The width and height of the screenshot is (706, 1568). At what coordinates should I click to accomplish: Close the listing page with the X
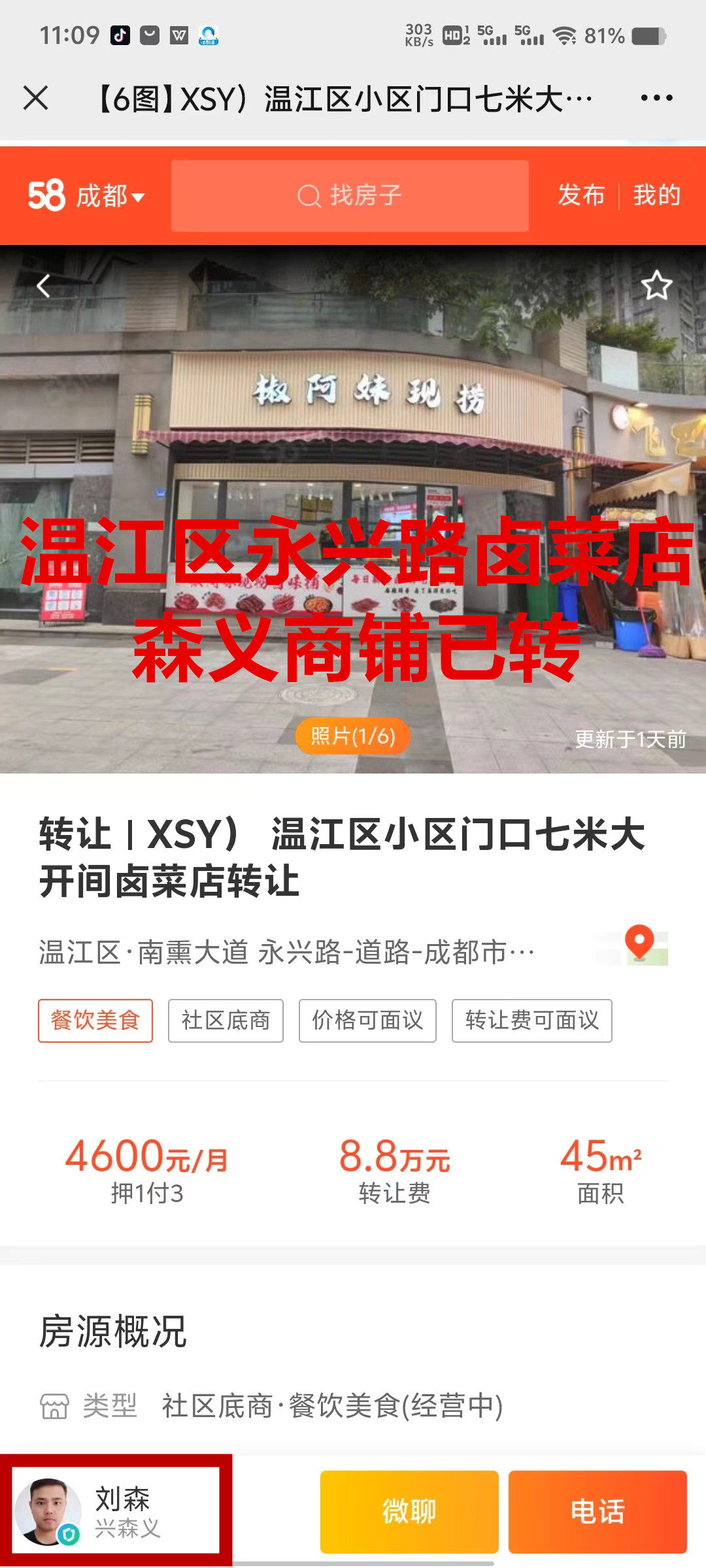point(36,98)
